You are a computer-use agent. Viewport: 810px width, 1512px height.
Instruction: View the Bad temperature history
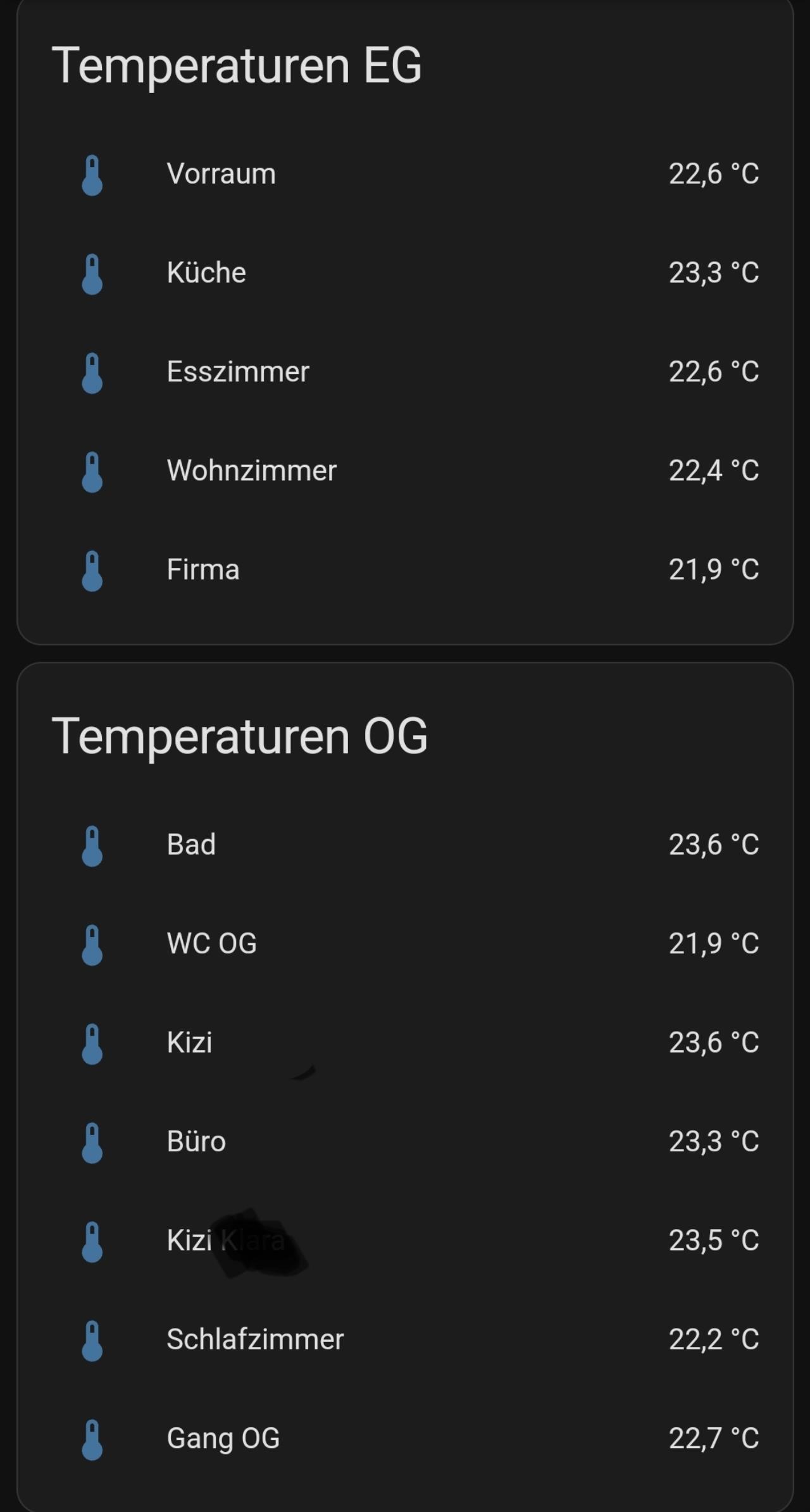[x=405, y=845]
